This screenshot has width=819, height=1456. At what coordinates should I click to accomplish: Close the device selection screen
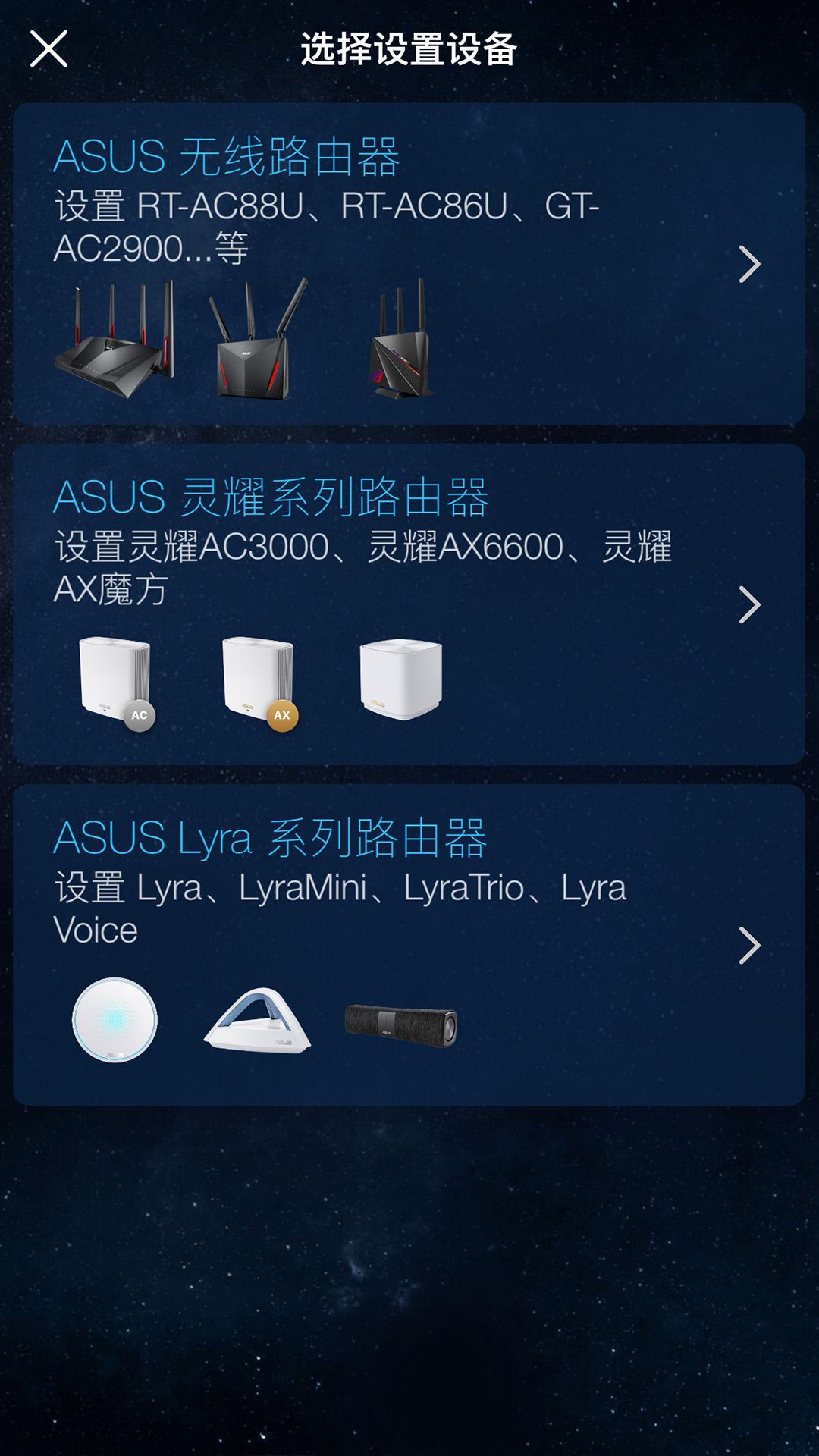49,49
